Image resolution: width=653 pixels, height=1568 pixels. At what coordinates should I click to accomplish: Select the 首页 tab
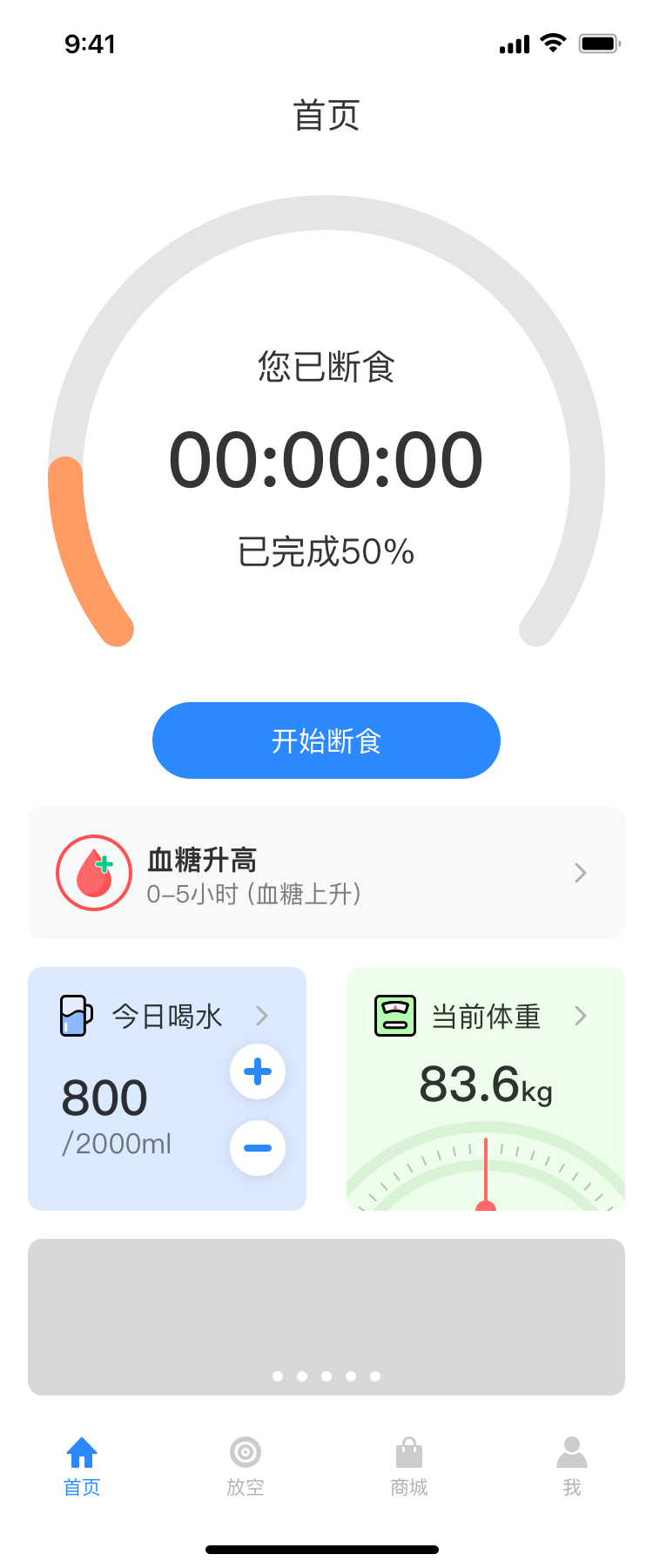tap(82, 1465)
